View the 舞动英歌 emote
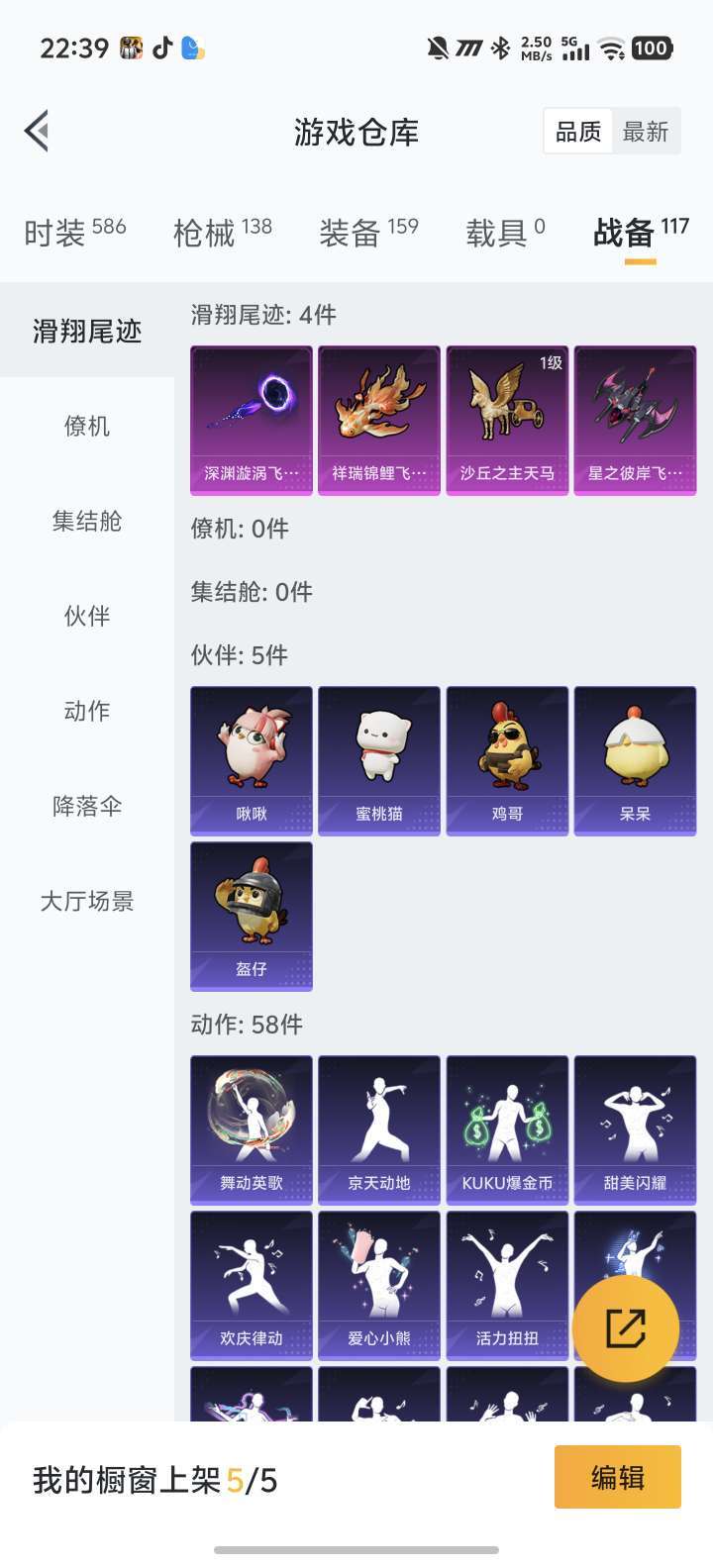713x1568 pixels. pos(252,1129)
